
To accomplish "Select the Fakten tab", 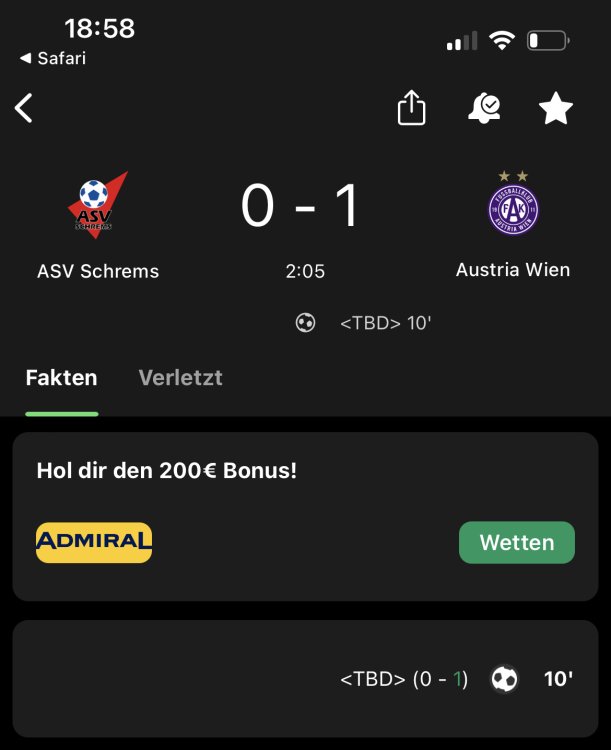I will 61,378.
